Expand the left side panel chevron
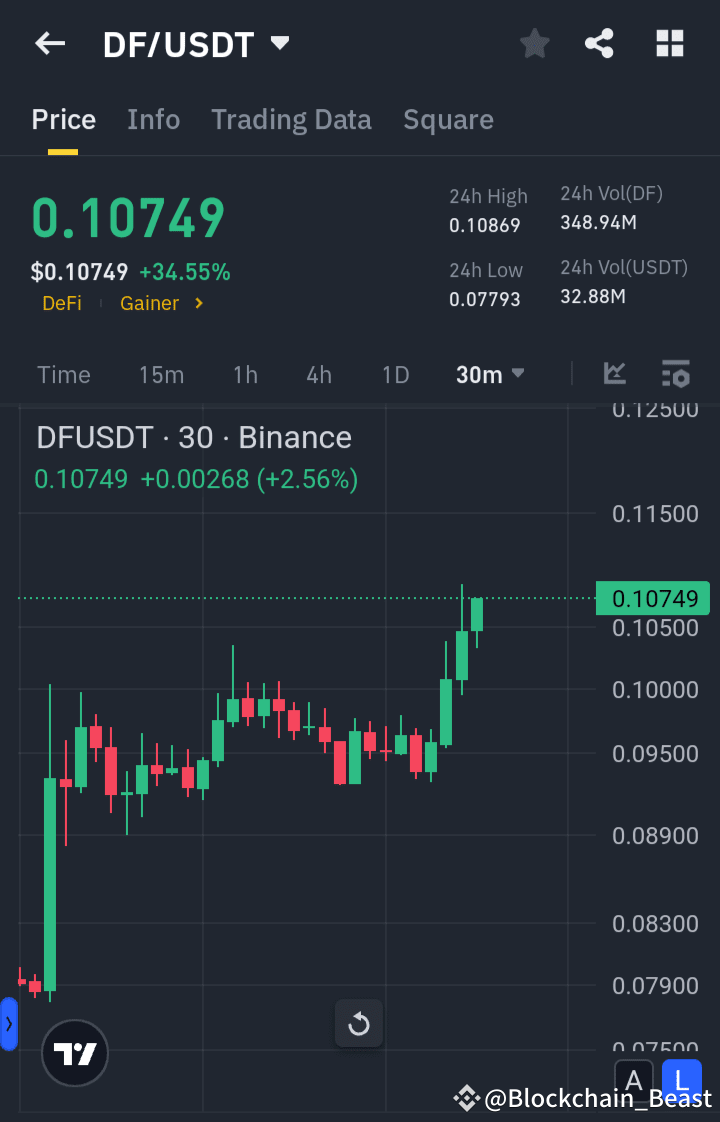 (9, 1024)
